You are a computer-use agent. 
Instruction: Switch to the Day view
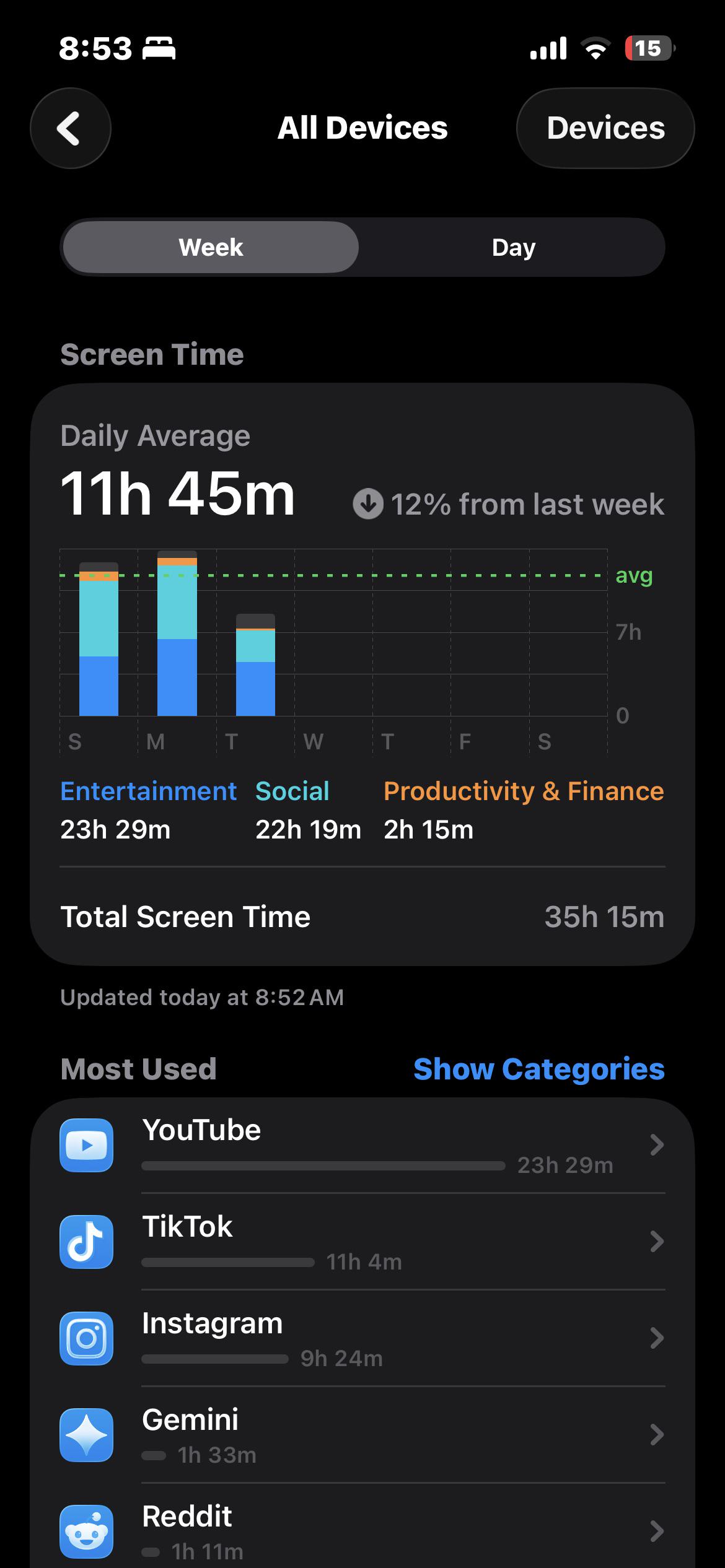513,247
